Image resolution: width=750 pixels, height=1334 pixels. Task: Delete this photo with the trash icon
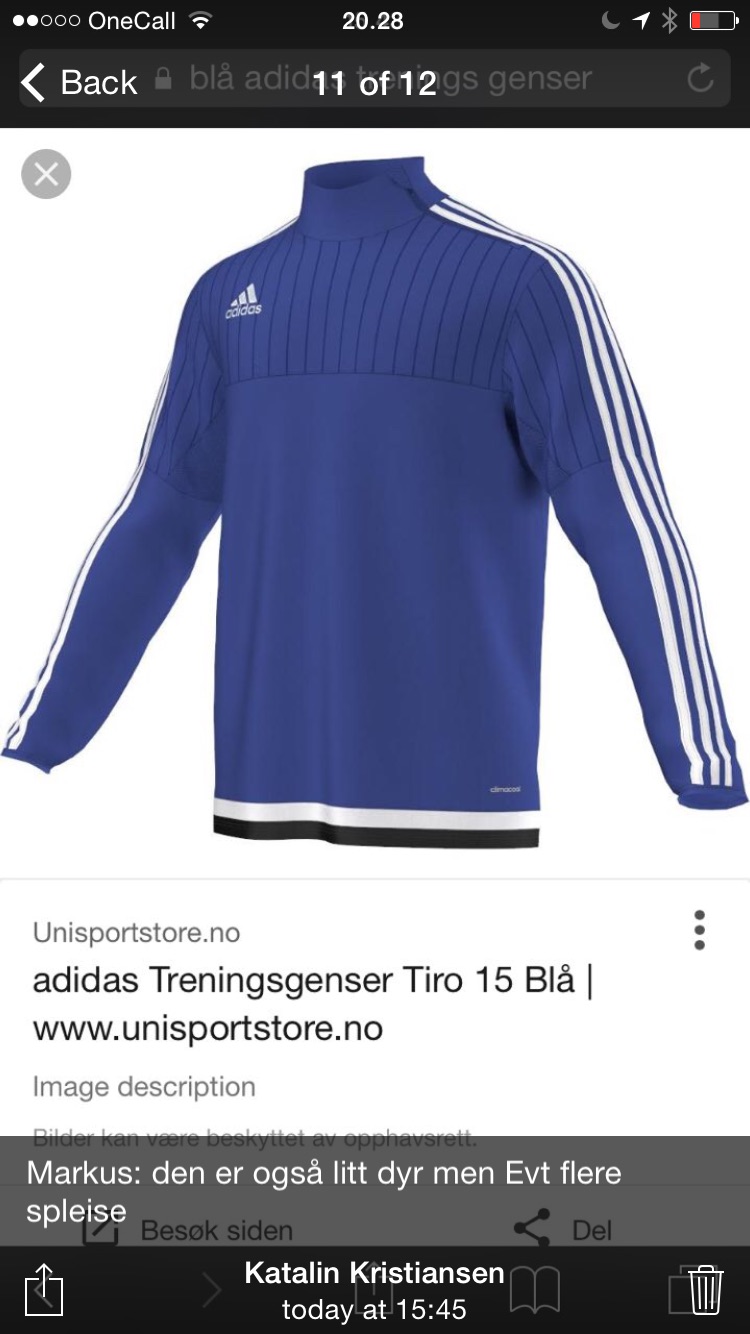[705, 1288]
